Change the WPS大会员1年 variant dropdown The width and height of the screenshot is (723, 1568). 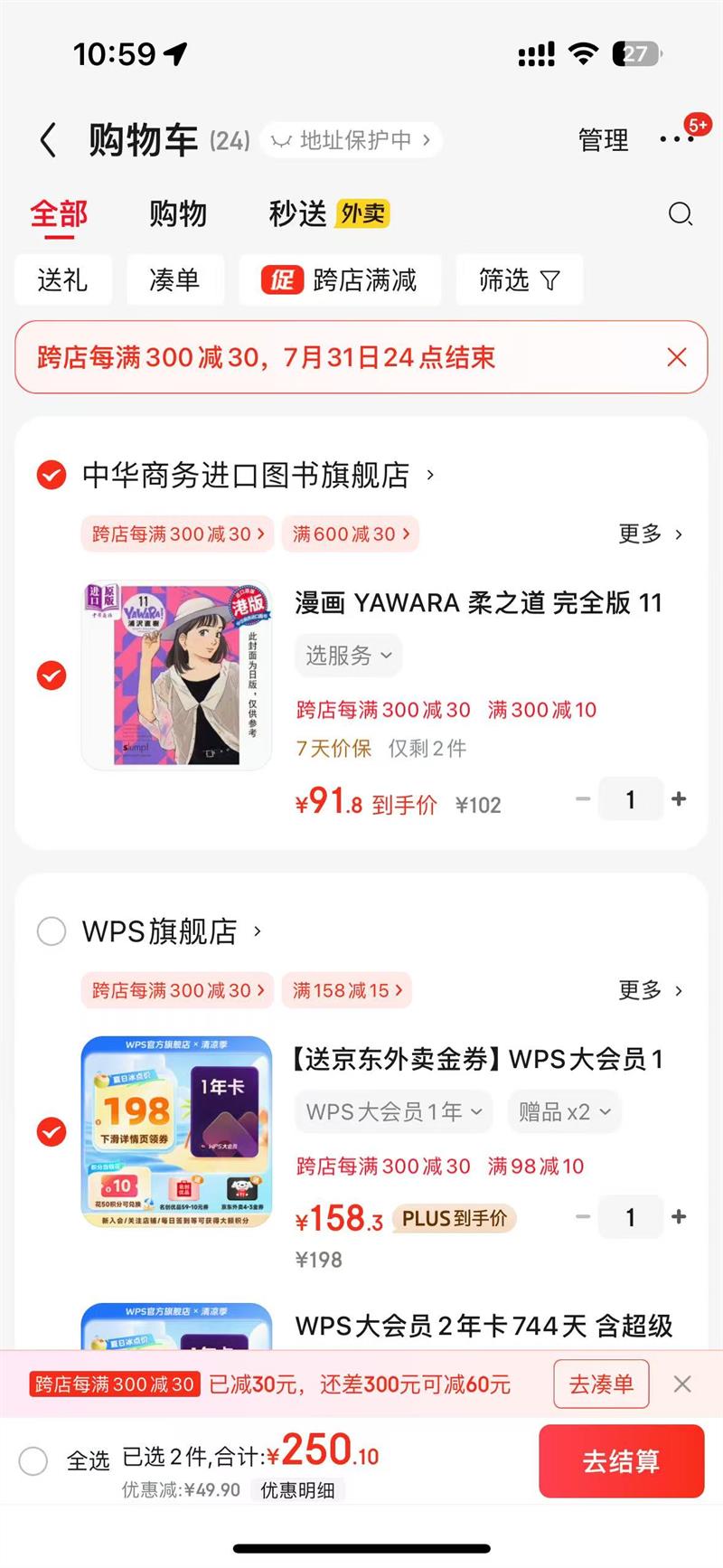click(393, 1112)
